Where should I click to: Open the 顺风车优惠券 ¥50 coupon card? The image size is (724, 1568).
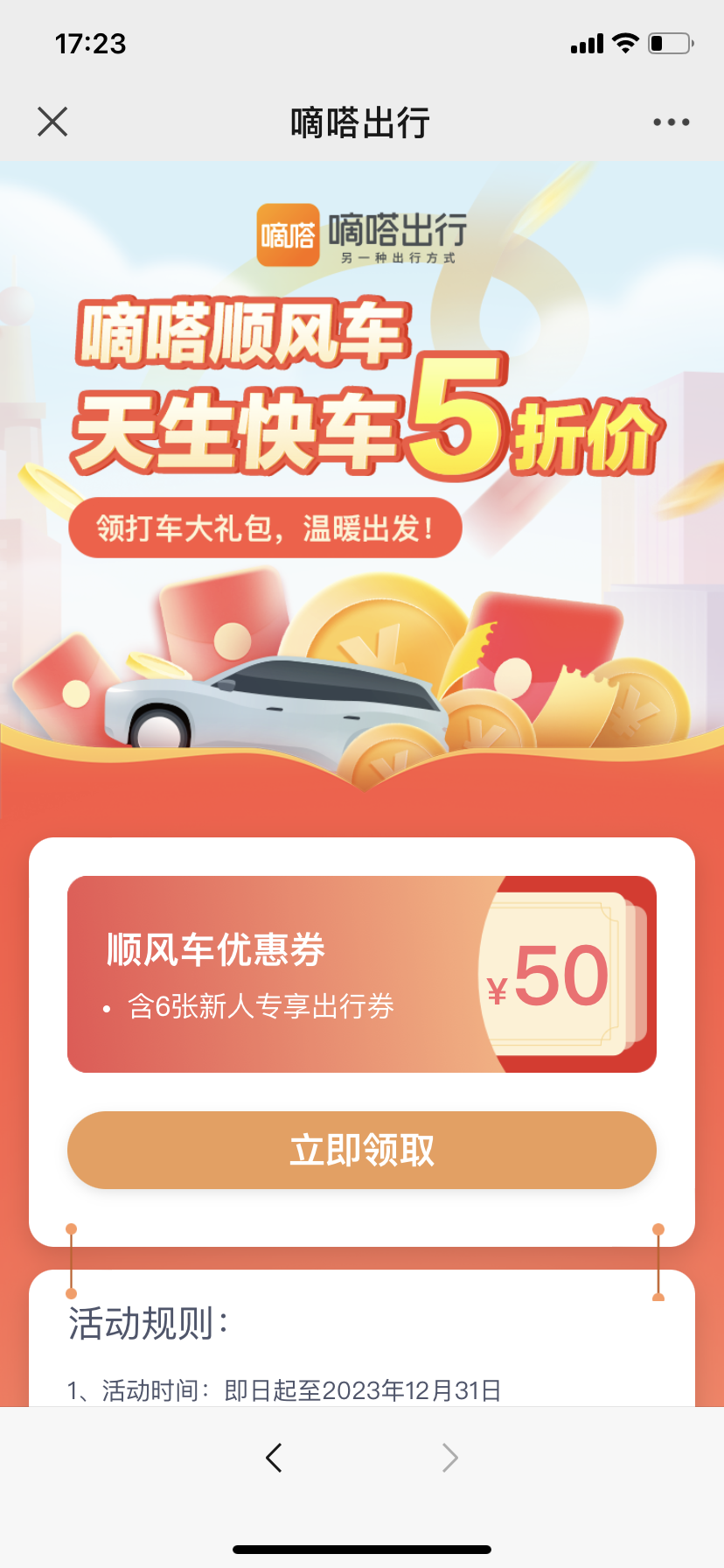click(x=361, y=974)
